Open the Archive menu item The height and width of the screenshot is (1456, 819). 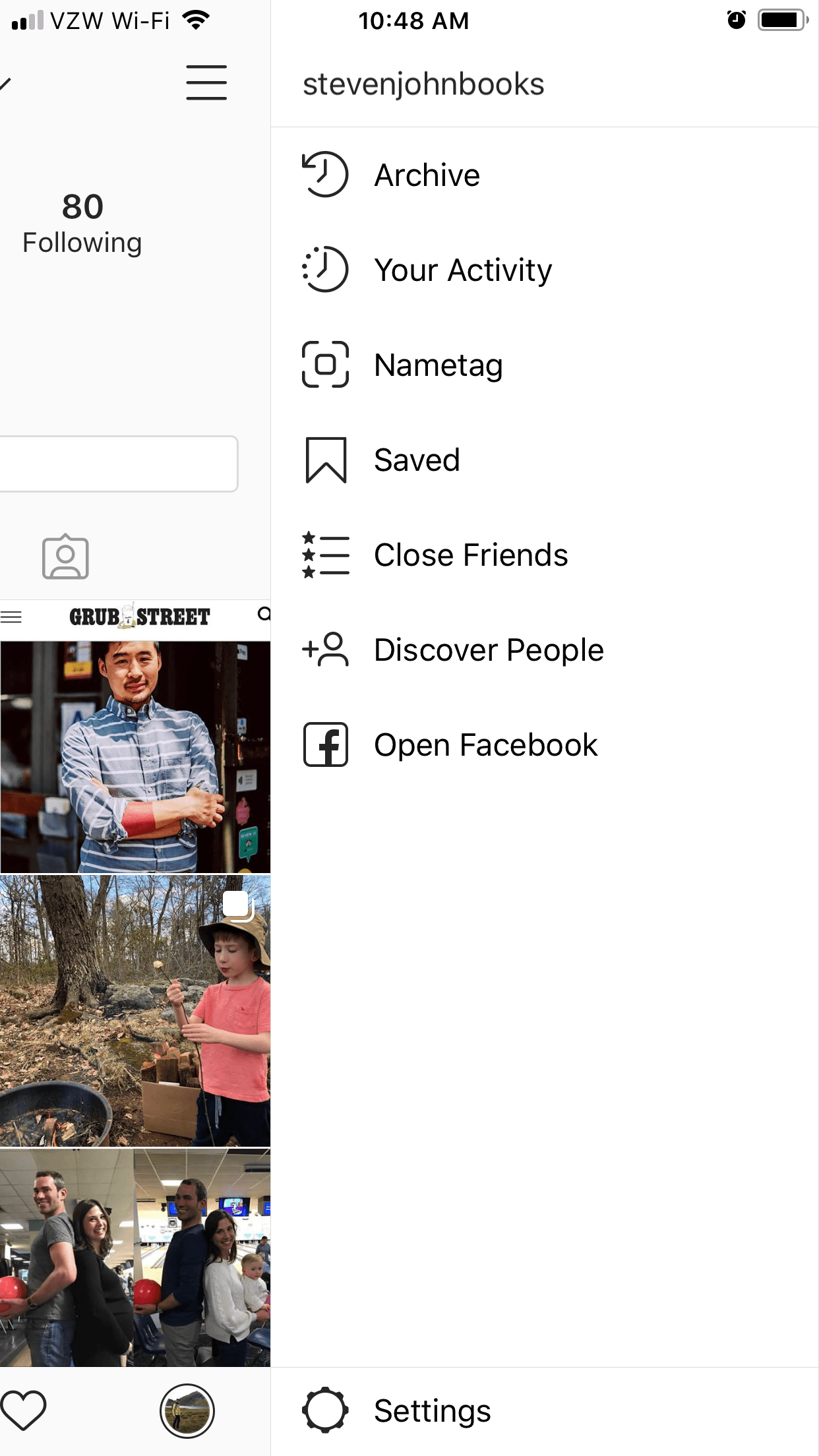[x=545, y=175]
